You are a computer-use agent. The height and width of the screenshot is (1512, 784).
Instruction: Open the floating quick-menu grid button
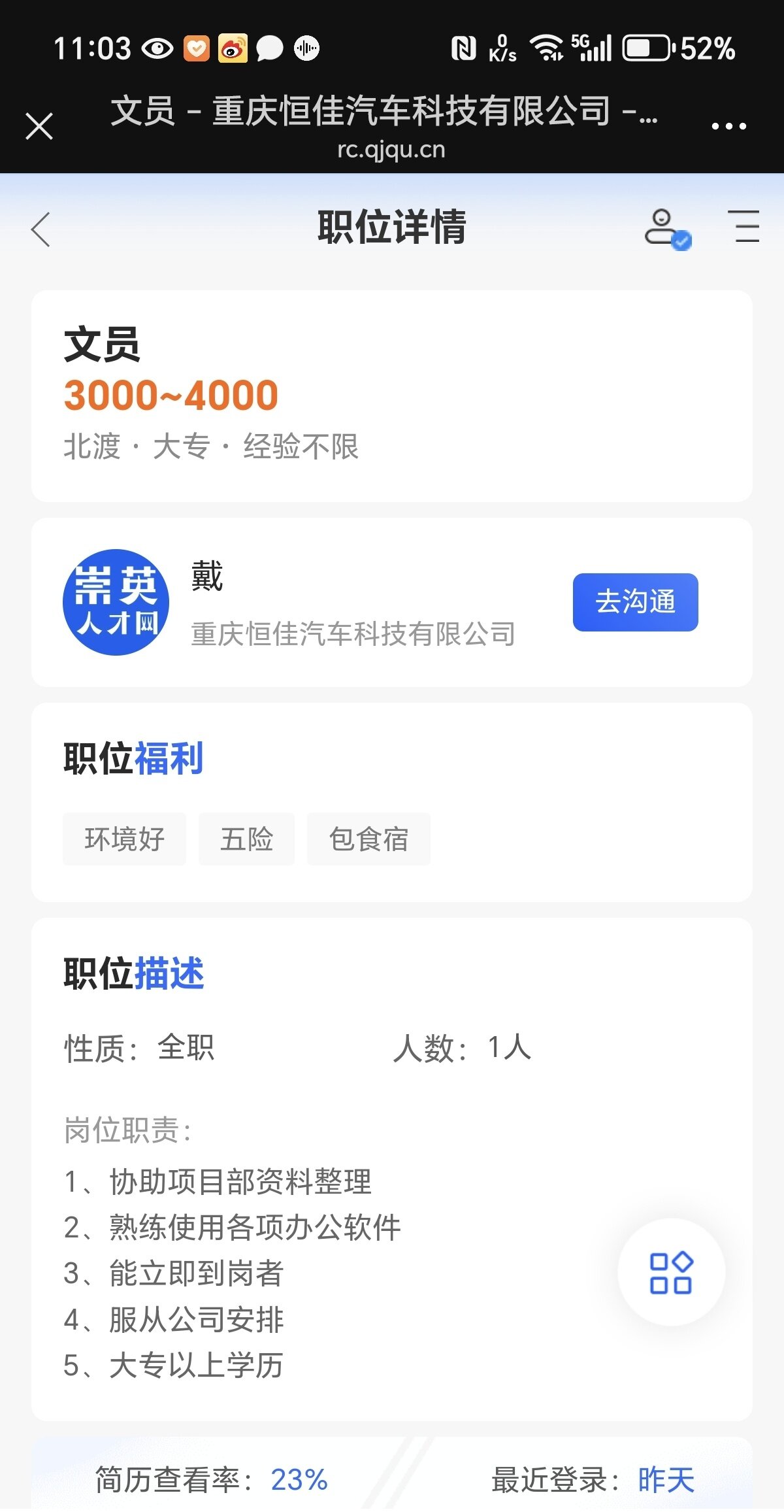pos(671,1272)
